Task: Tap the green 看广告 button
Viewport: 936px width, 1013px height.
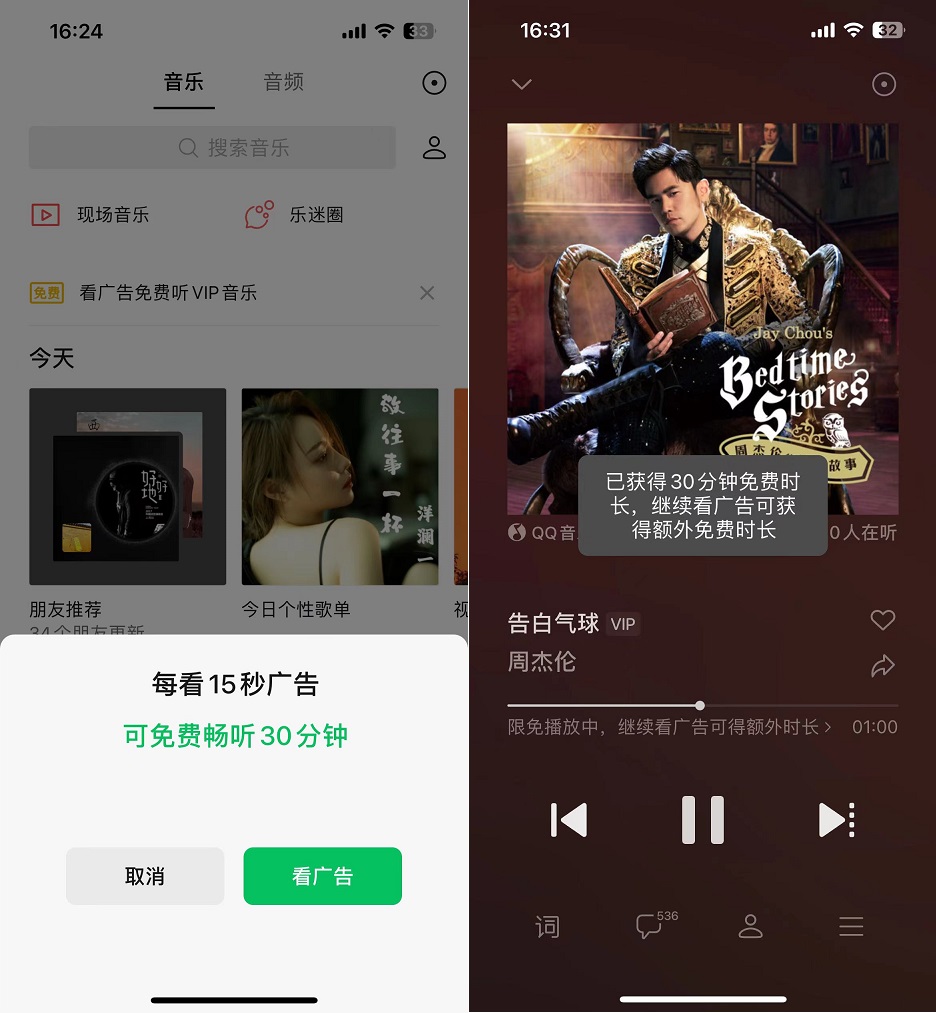Action: (x=322, y=876)
